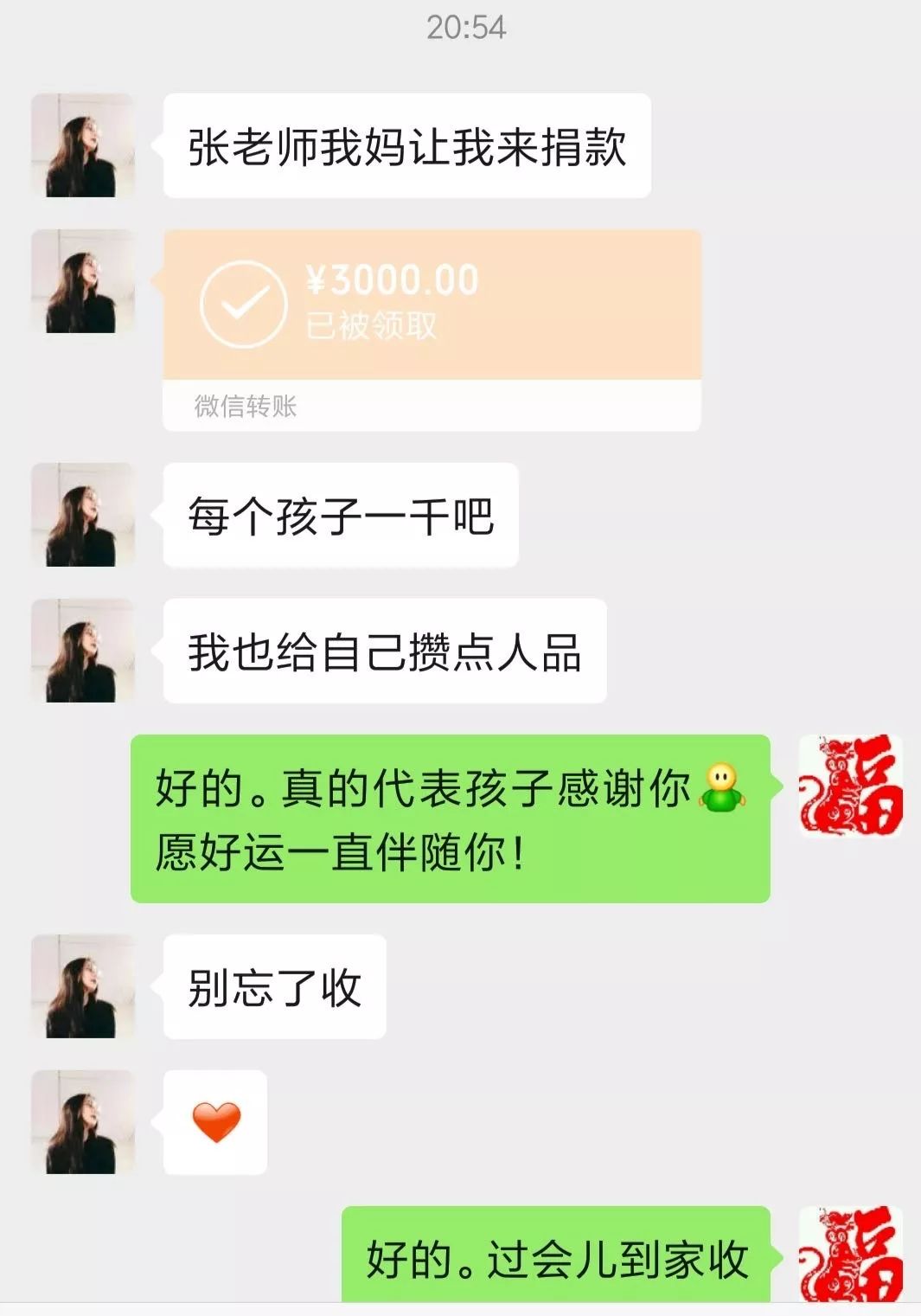The image size is (921, 1316).
Task: Open red 福 avatar beside 好的。过会儿到家收
Action: point(850,1255)
